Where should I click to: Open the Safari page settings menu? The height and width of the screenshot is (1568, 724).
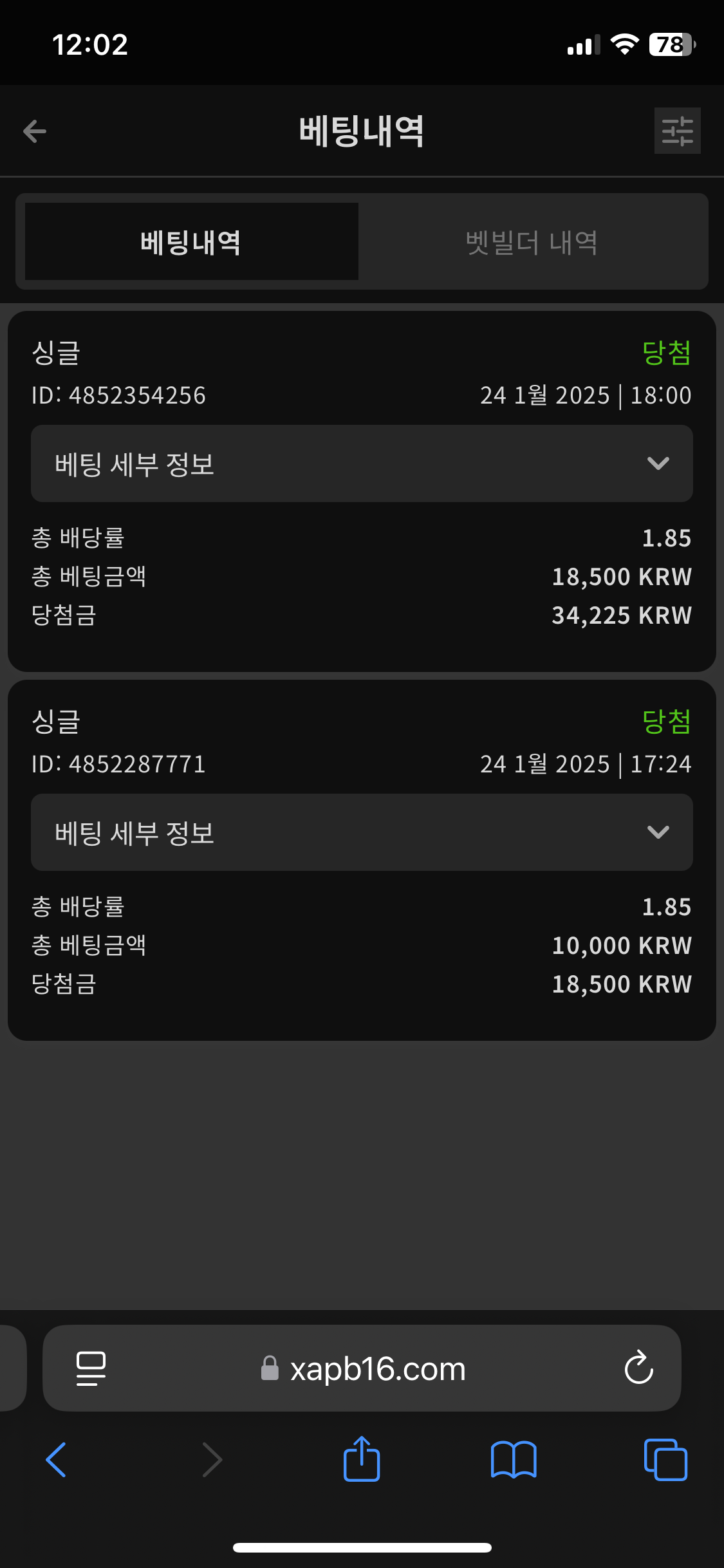click(91, 1368)
